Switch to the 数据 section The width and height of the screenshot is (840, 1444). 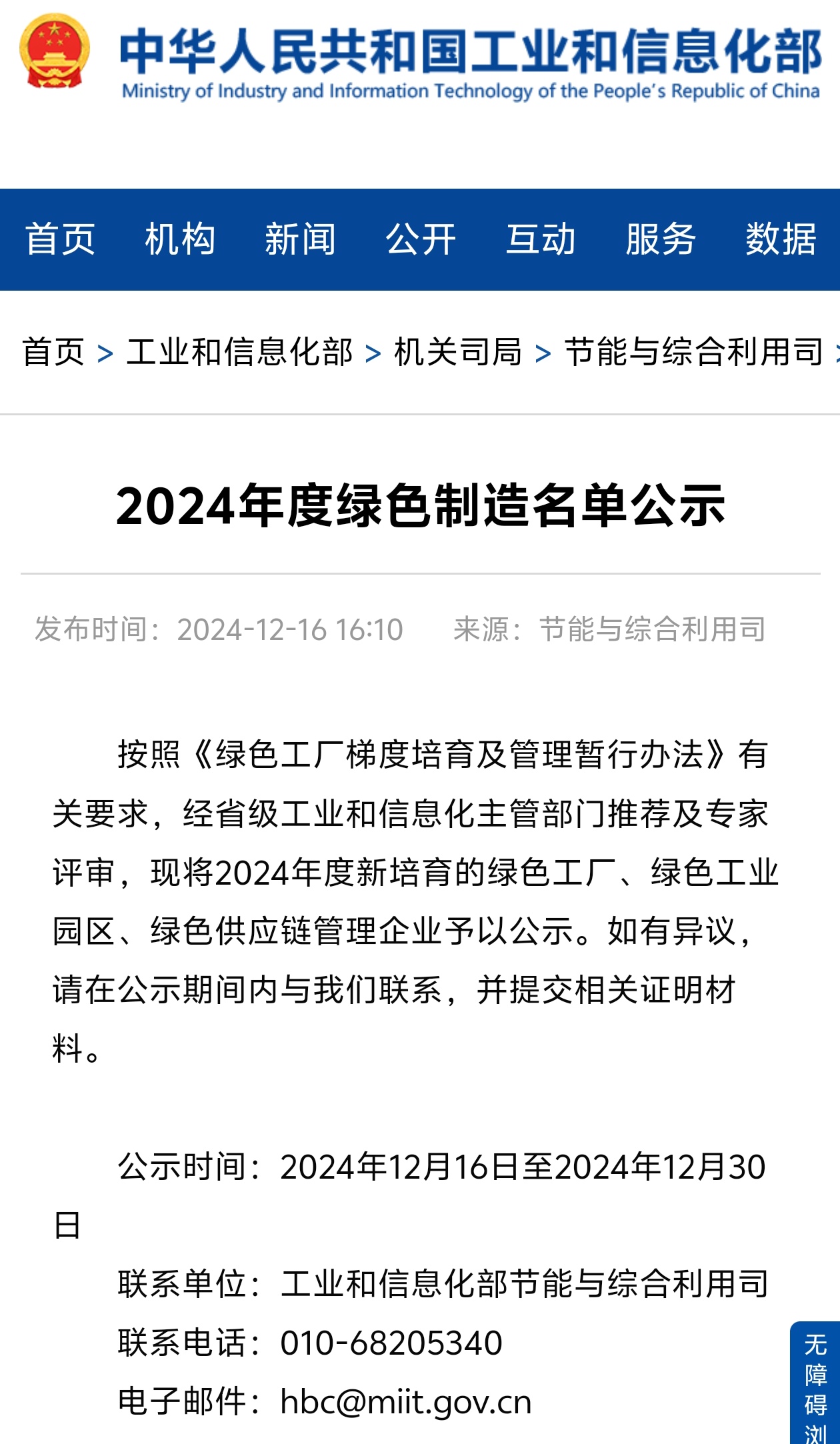781,239
